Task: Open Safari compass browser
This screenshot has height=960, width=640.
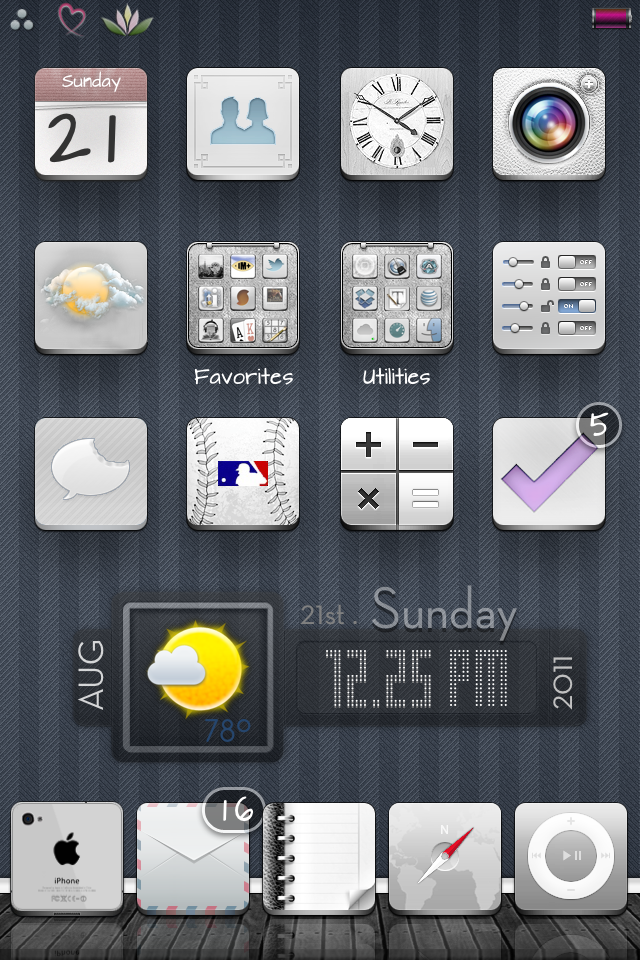Action: 444,858
